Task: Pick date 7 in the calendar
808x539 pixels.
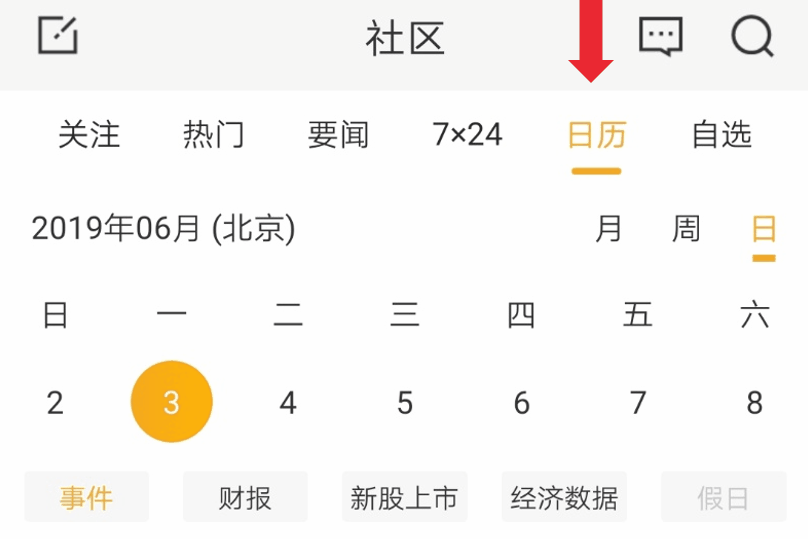Action: pyautogui.click(x=638, y=403)
